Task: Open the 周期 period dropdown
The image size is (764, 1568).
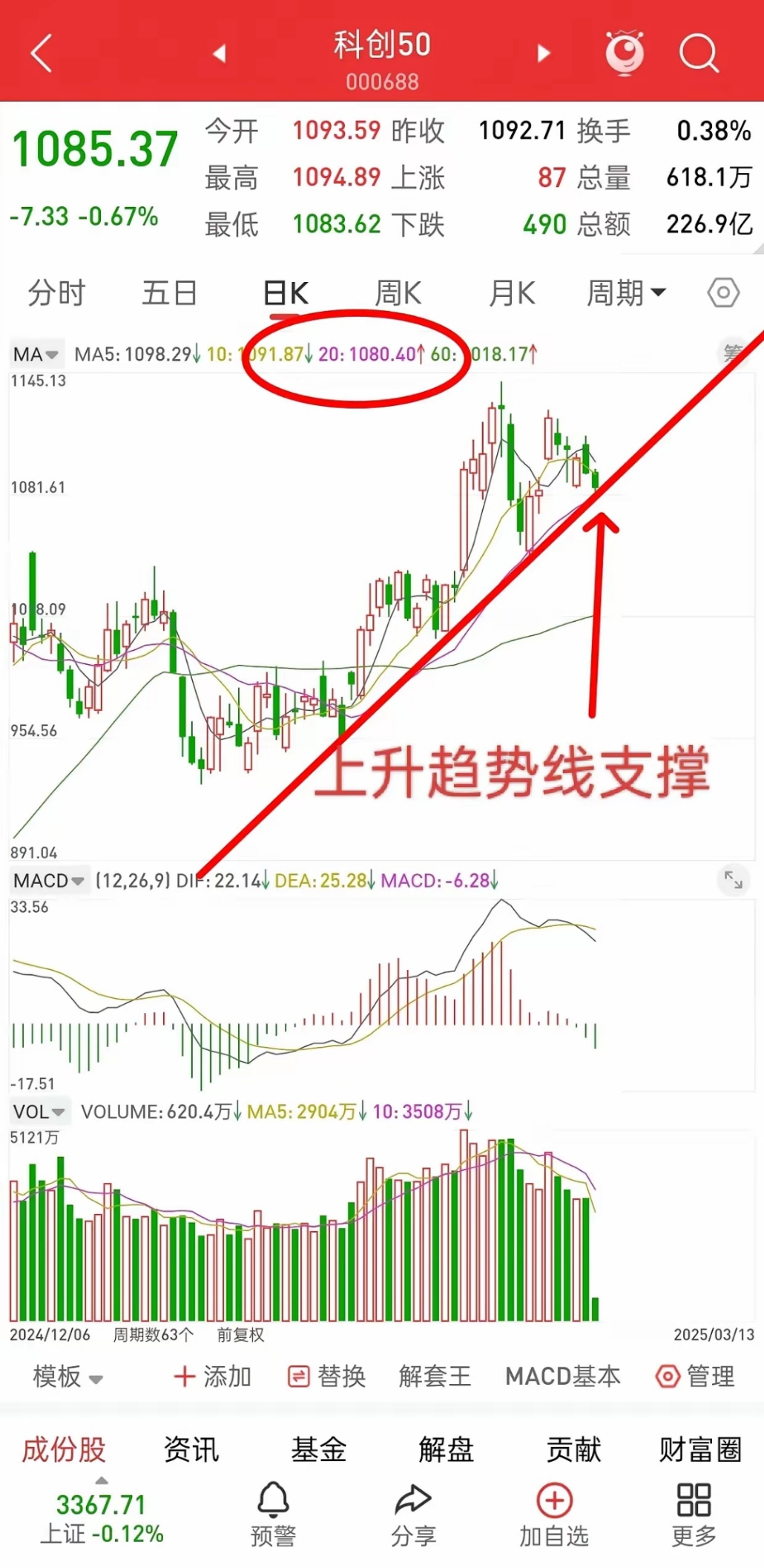Action: click(x=625, y=292)
